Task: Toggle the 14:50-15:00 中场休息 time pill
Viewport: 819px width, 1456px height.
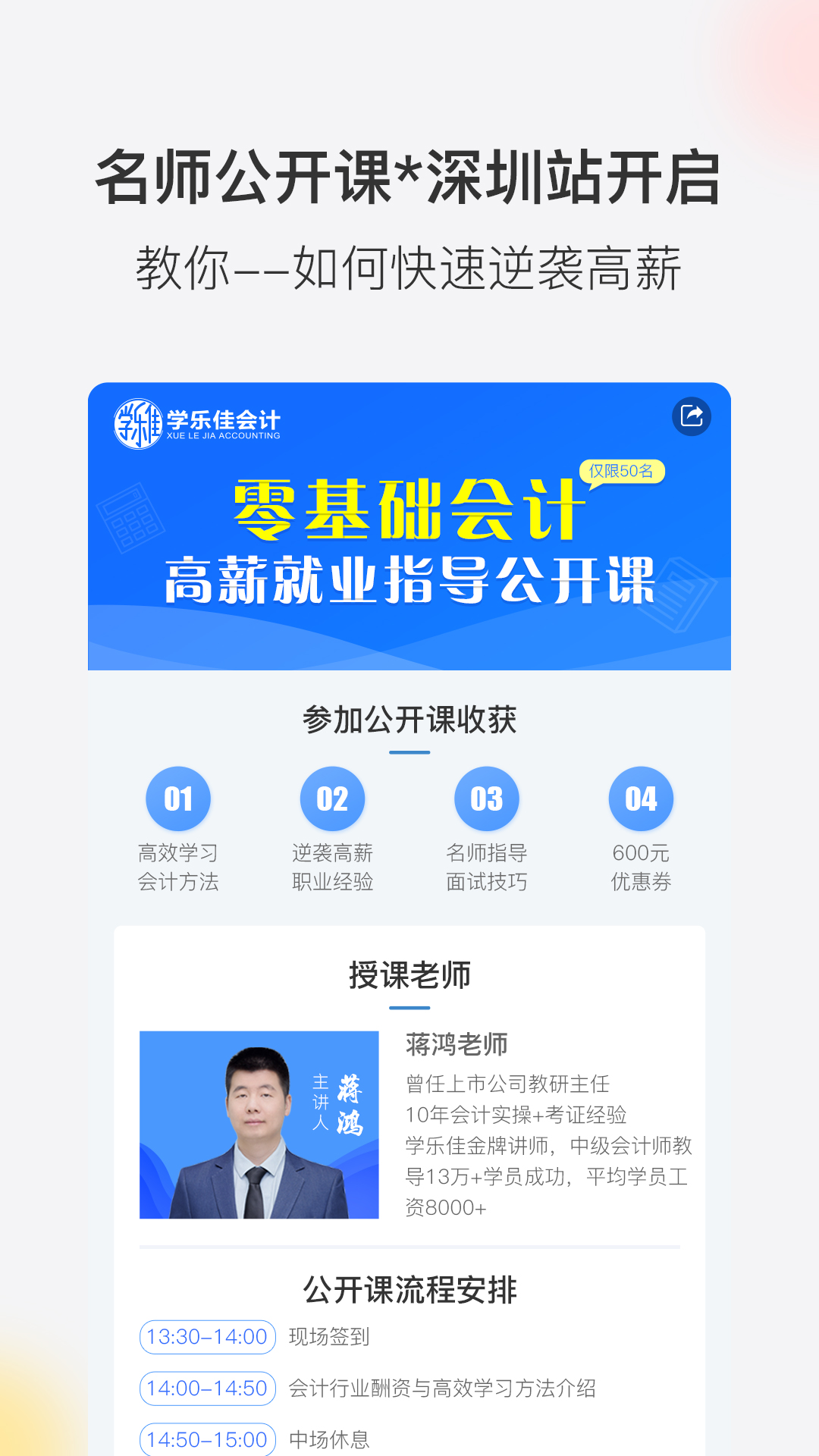Action: click(206, 1439)
